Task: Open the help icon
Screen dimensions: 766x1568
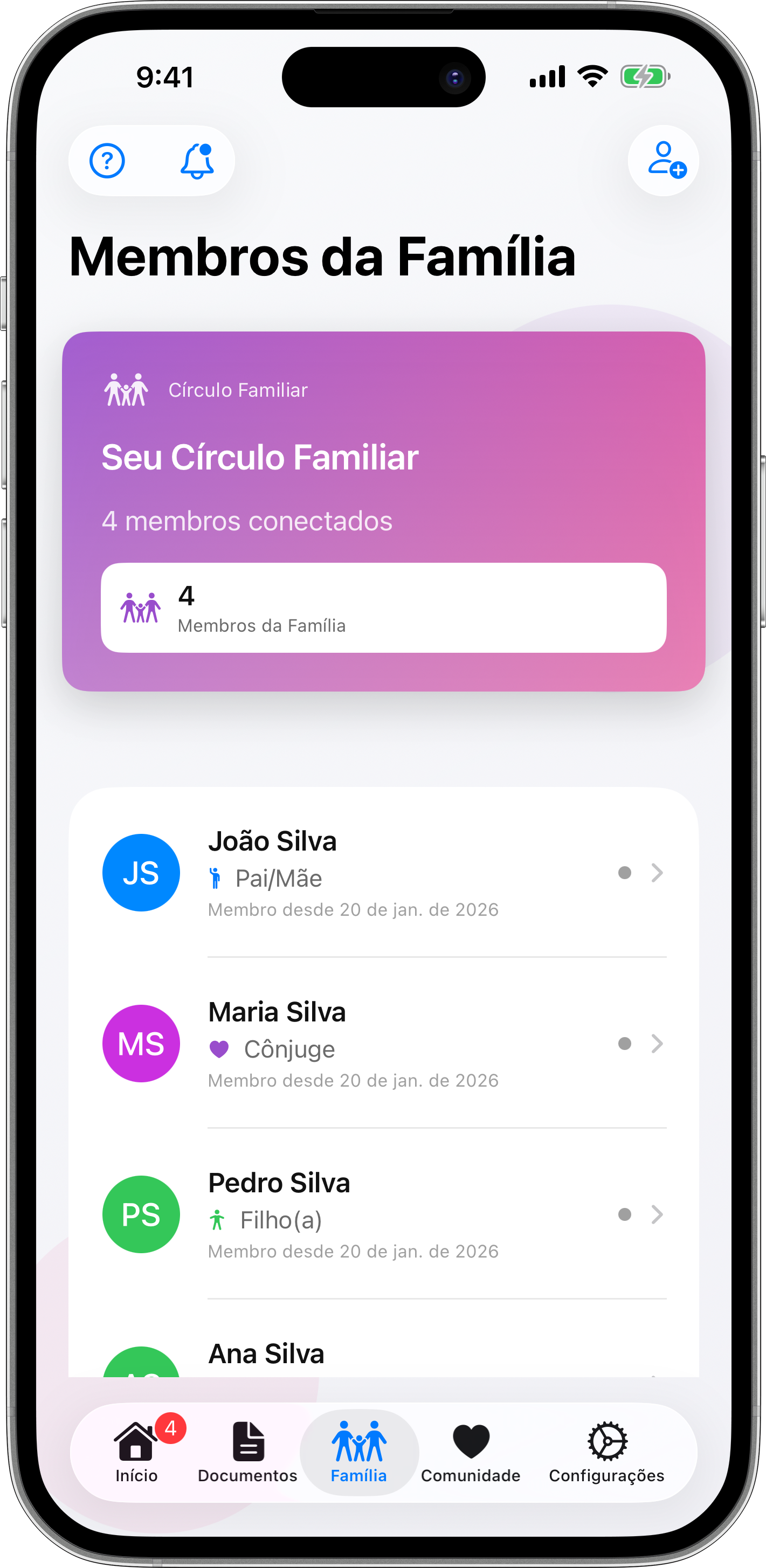Action: (107, 160)
